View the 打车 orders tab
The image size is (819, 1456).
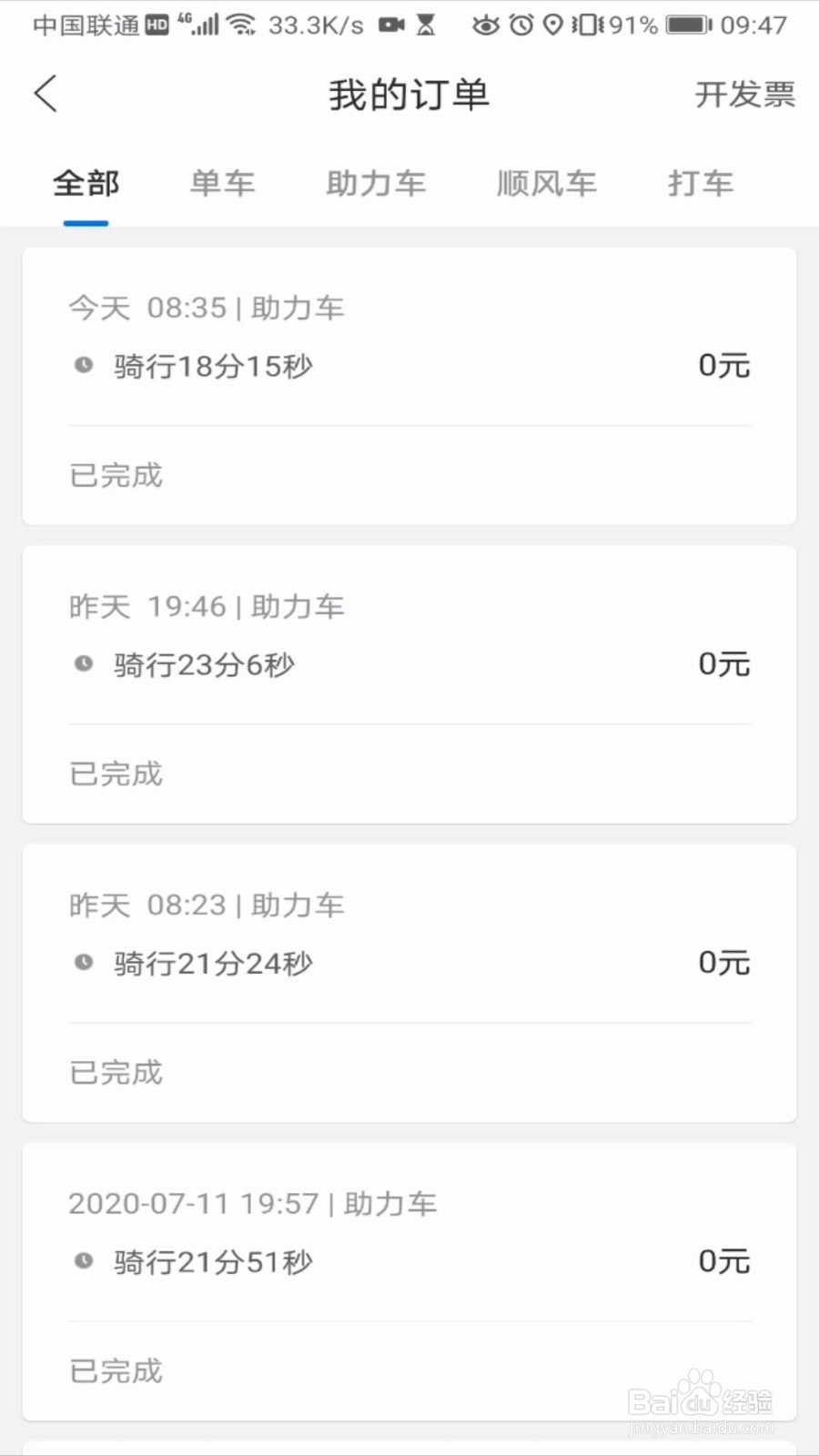click(700, 184)
